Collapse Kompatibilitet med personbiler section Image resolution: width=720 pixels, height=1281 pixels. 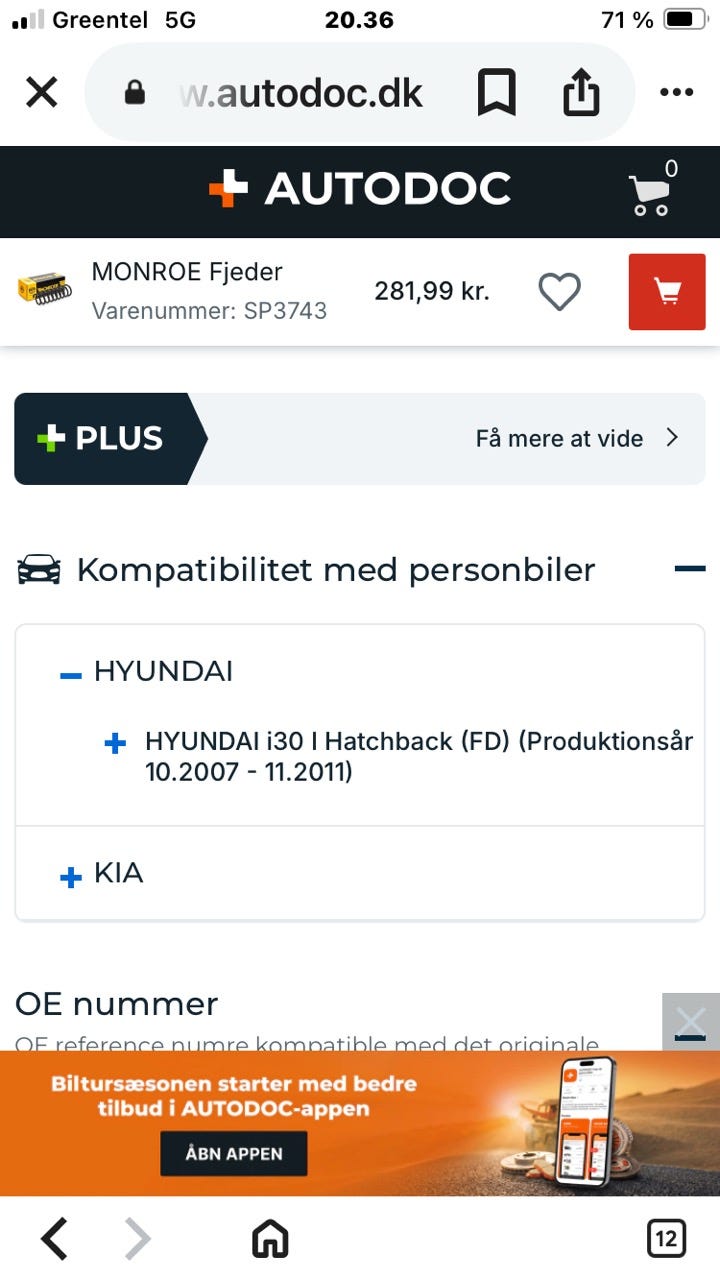[690, 569]
